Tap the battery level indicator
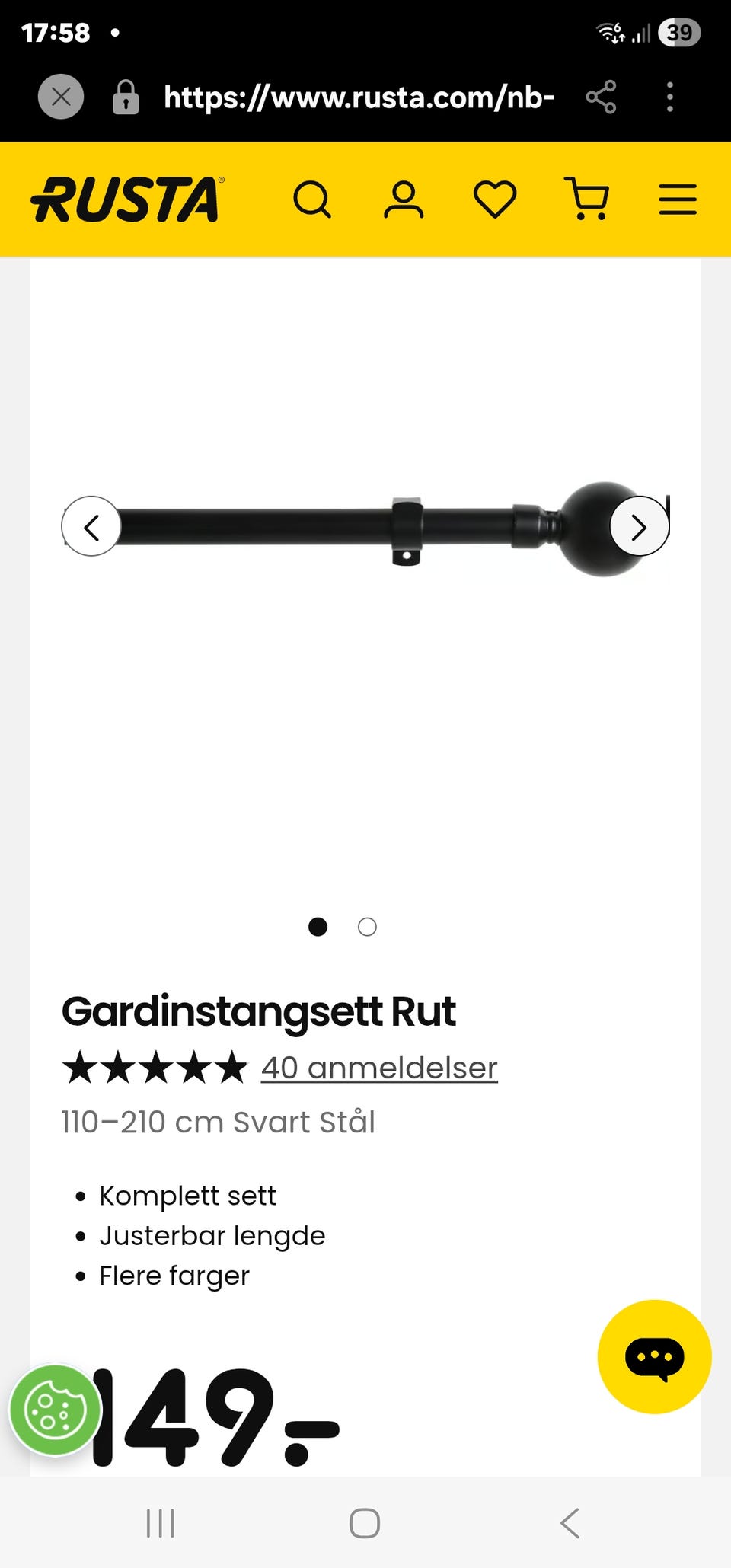 click(x=678, y=33)
